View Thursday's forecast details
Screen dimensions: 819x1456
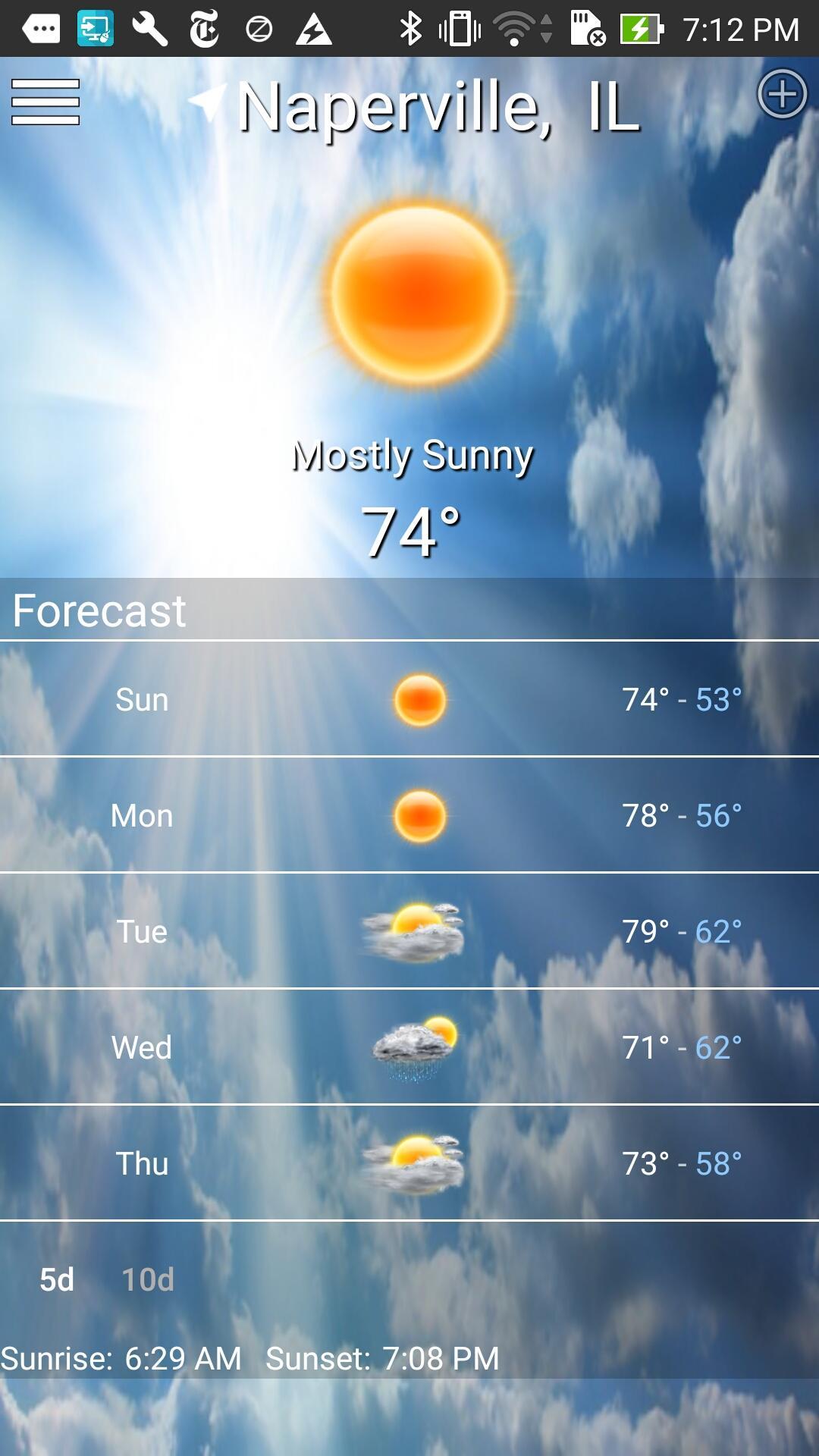point(409,1163)
